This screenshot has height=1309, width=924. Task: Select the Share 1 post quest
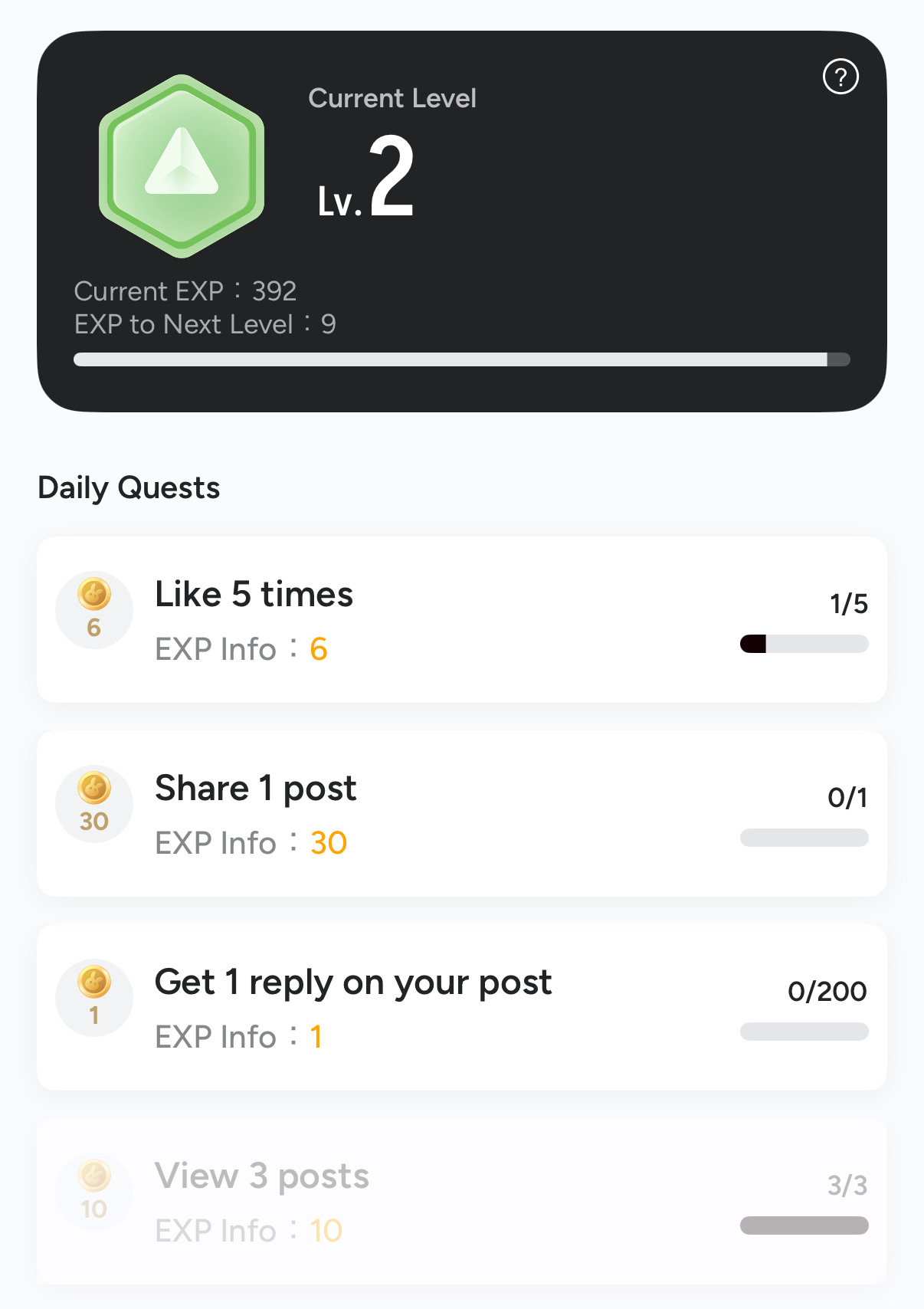461,813
